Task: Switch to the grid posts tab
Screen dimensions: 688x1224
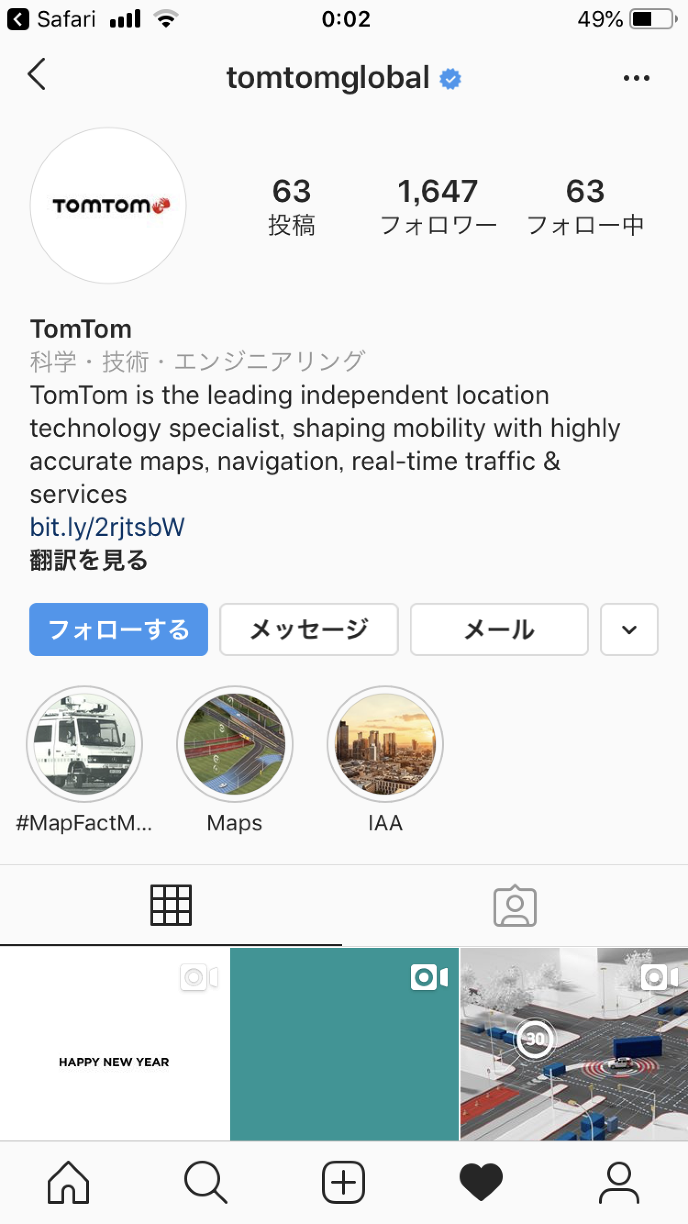Action: [171, 905]
